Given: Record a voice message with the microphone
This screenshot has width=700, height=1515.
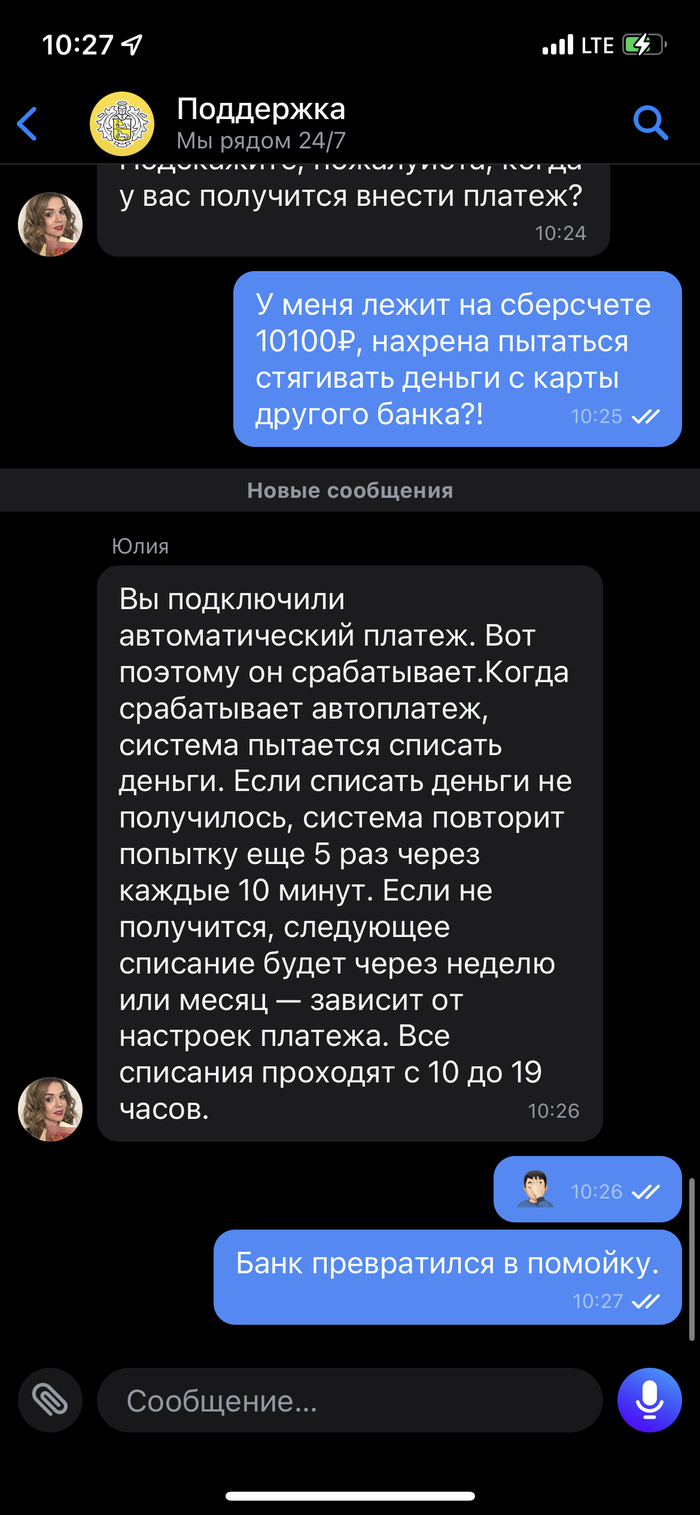Looking at the screenshot, I should point(649,1400).
